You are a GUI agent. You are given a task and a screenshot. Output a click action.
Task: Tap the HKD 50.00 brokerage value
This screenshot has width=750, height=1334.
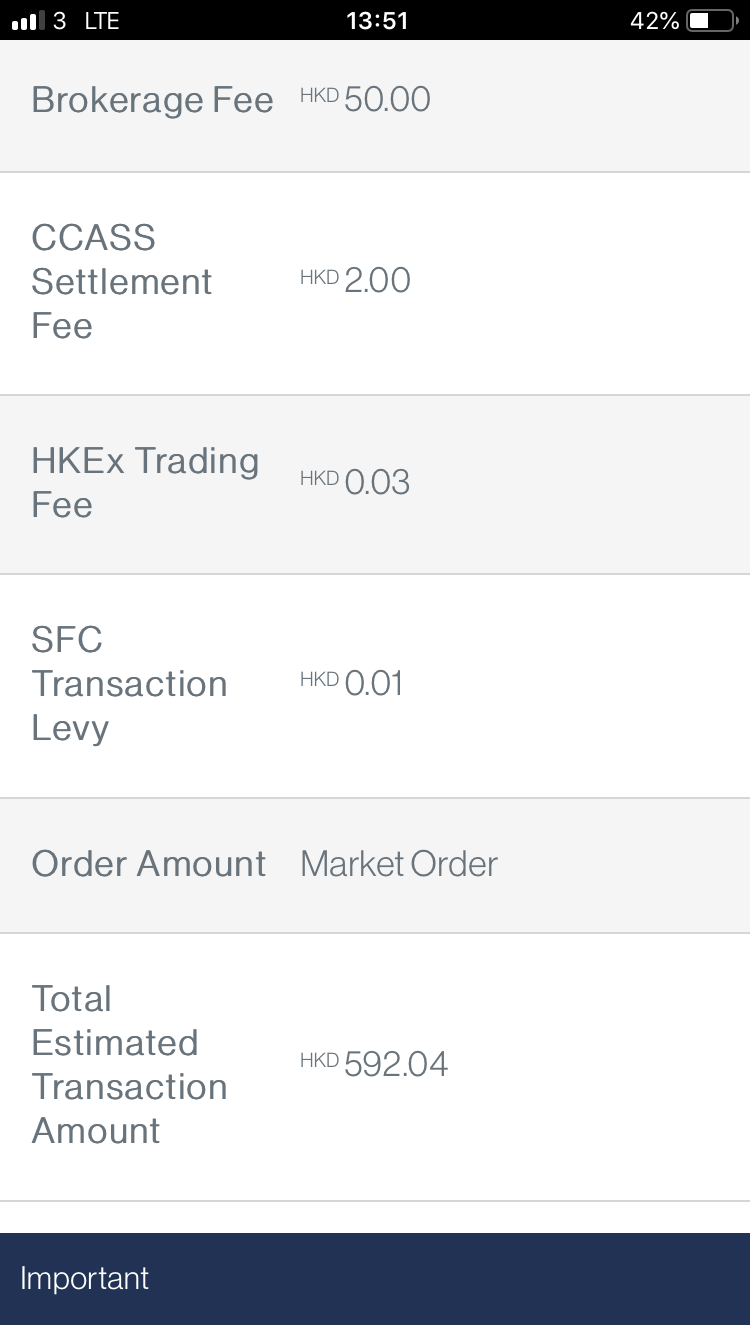366,100
